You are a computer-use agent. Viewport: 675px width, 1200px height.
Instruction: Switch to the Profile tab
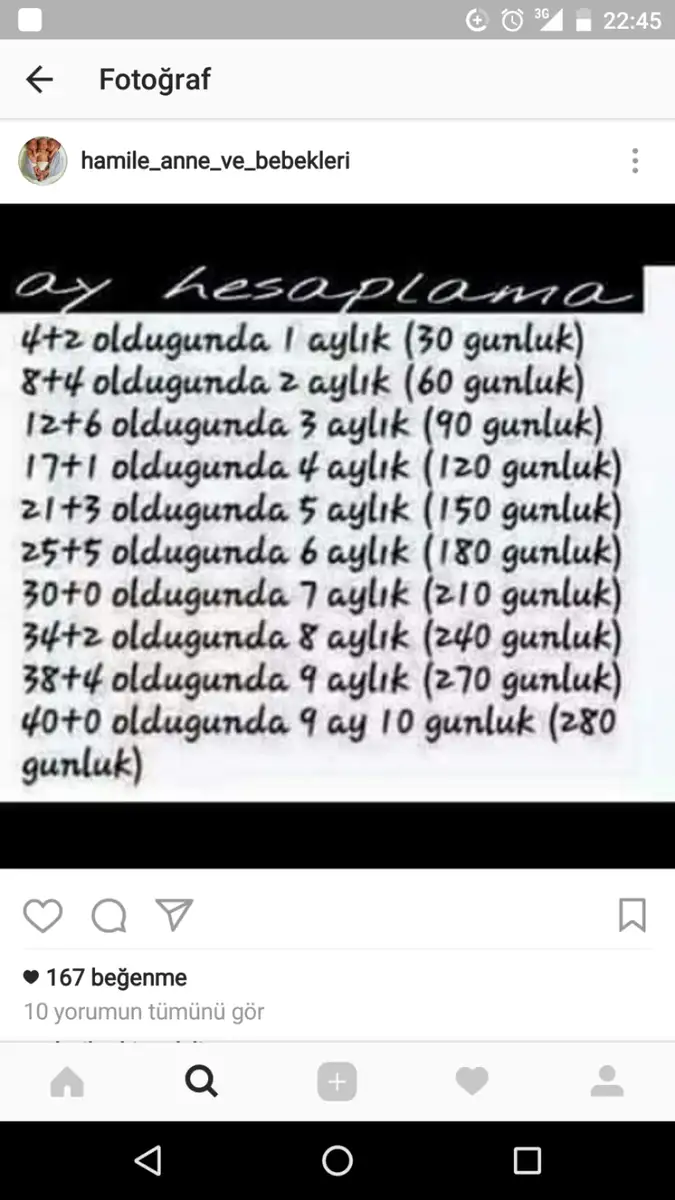pyautogui.click(x=607, y=1081)
